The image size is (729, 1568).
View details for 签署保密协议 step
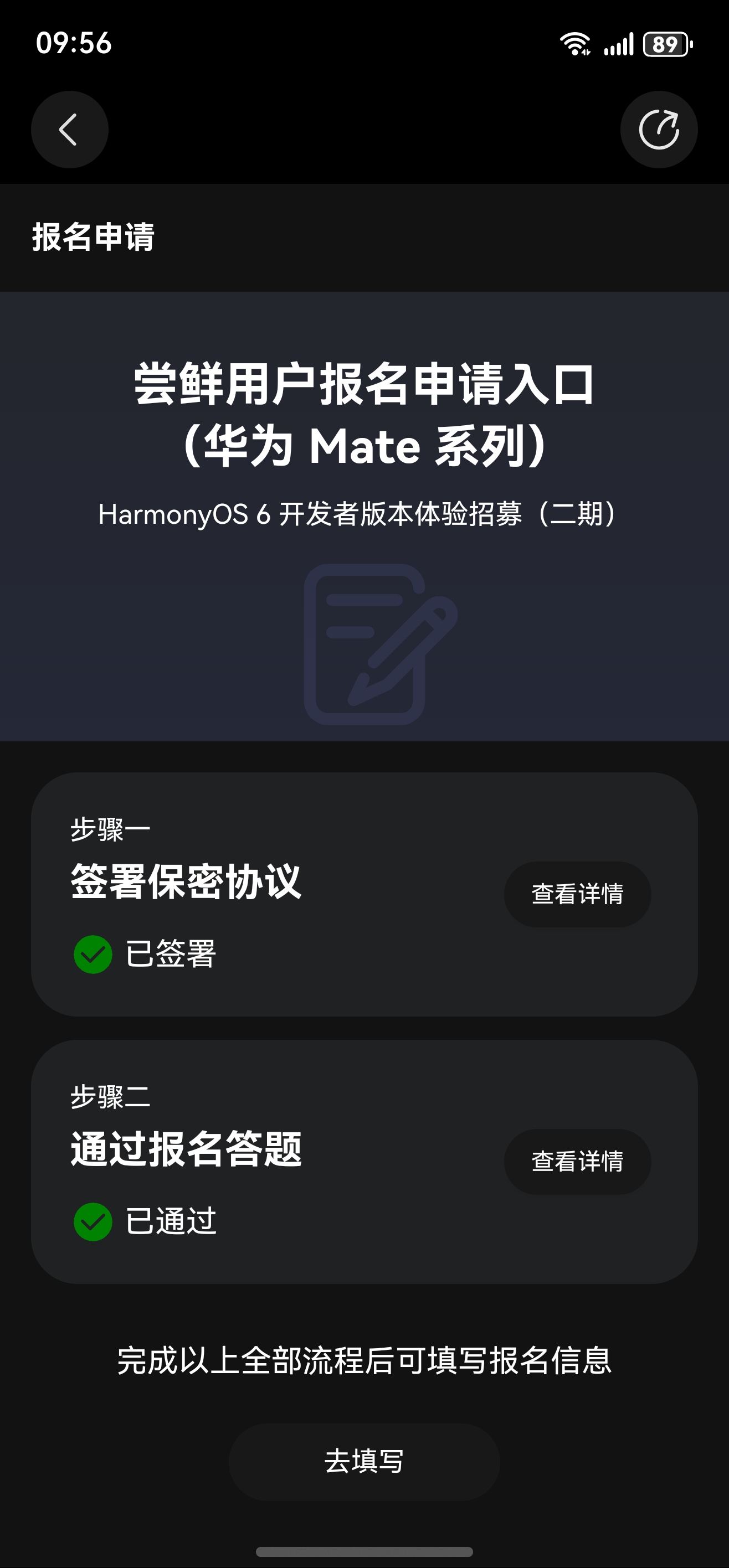click(x=577, y=894)
